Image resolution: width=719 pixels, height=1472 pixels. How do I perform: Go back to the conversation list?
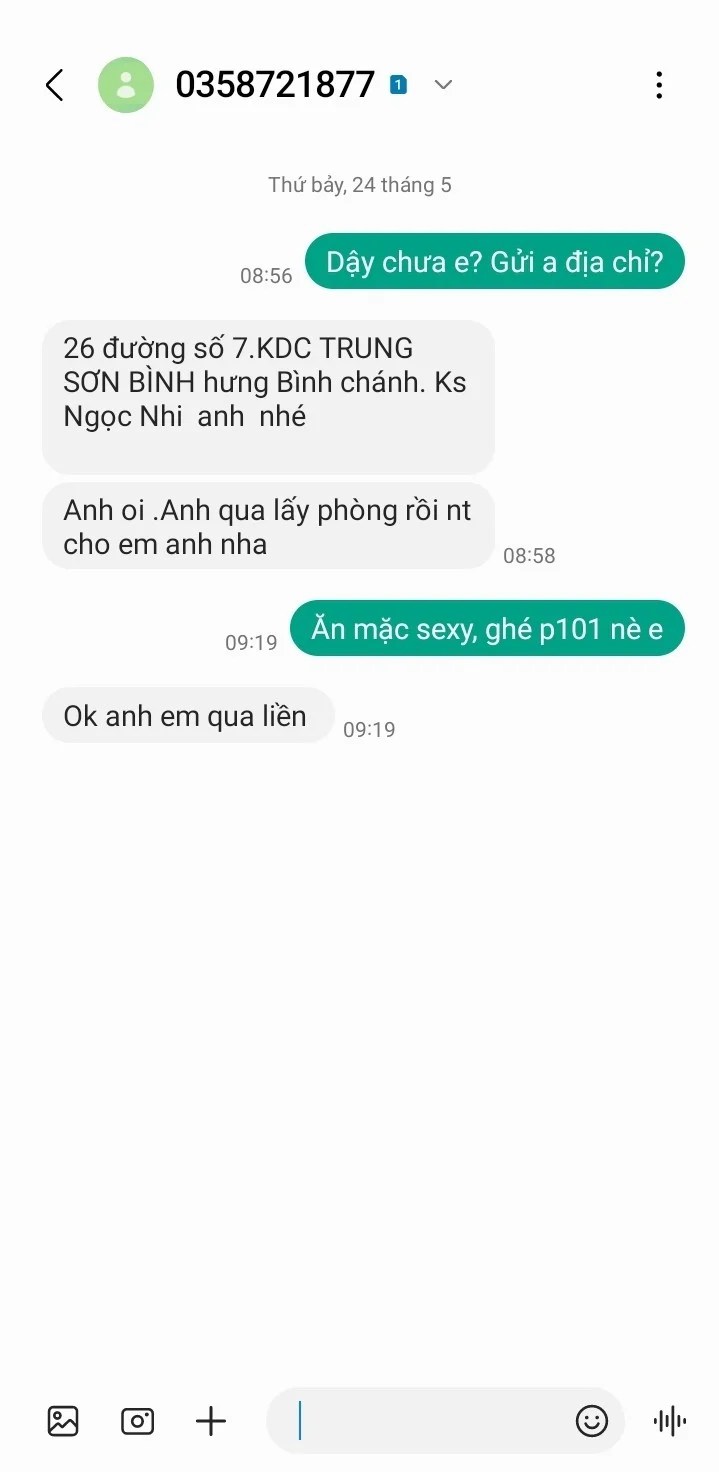pos(55,85)
